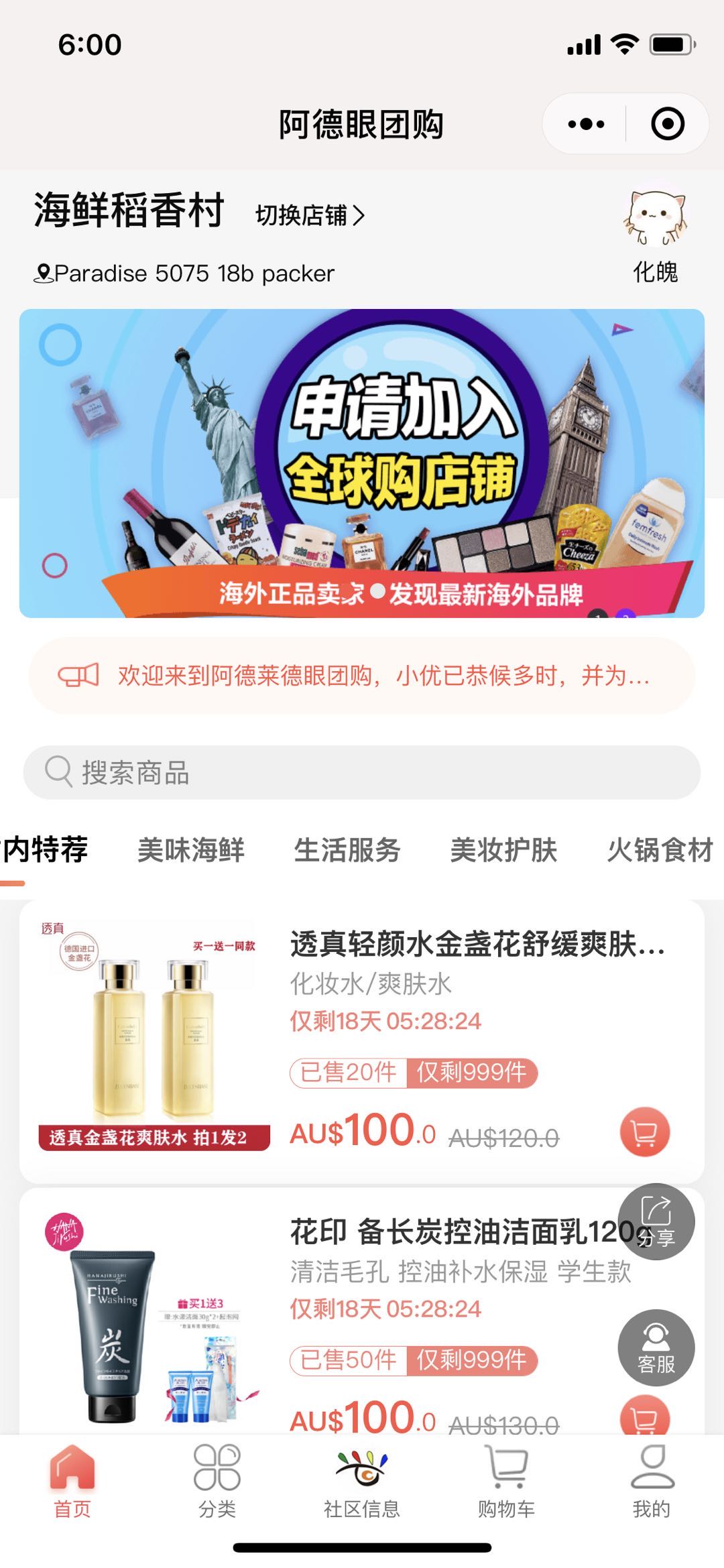Switch to the 美妆护肤 category tab

[x=503, y=850]
